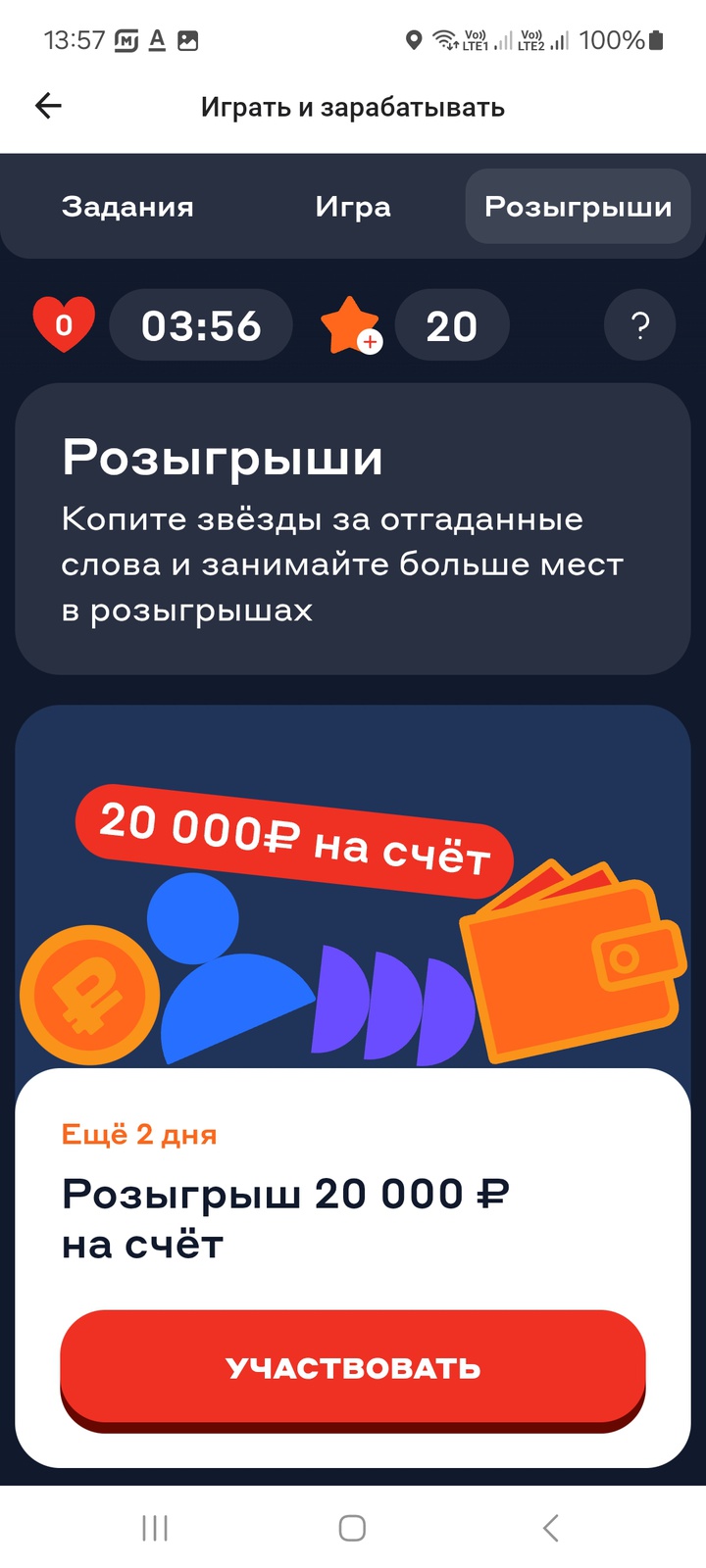
Task: Switch to the Игра tab
Action: pos(353,207)
